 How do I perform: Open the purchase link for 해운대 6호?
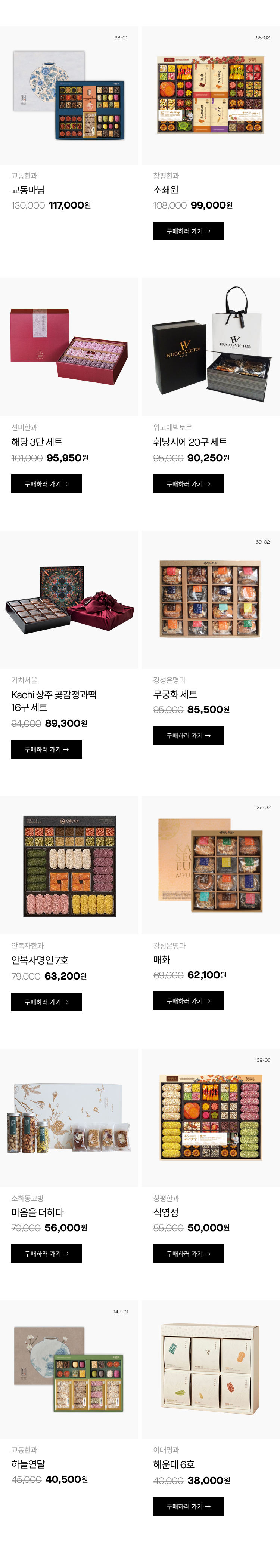click(188, 1506)
